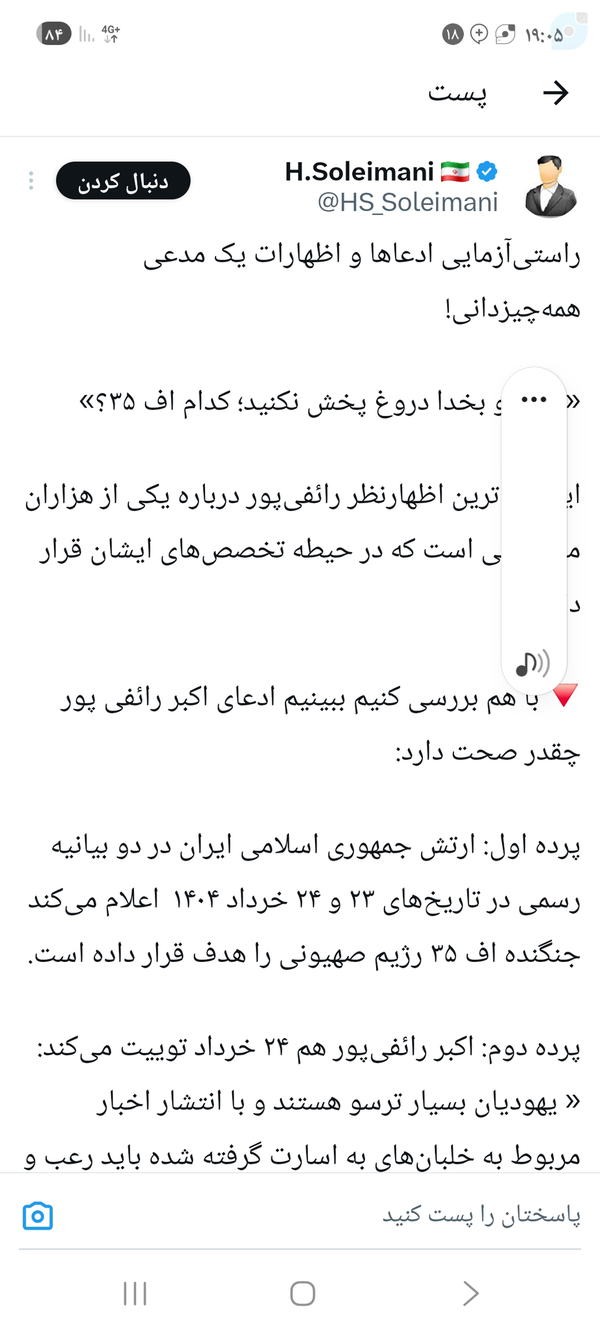Viewport: 600px width, 1333px height.
Task: Tap the floating panel's three-dot options
Action: click(x=534, y=398)
